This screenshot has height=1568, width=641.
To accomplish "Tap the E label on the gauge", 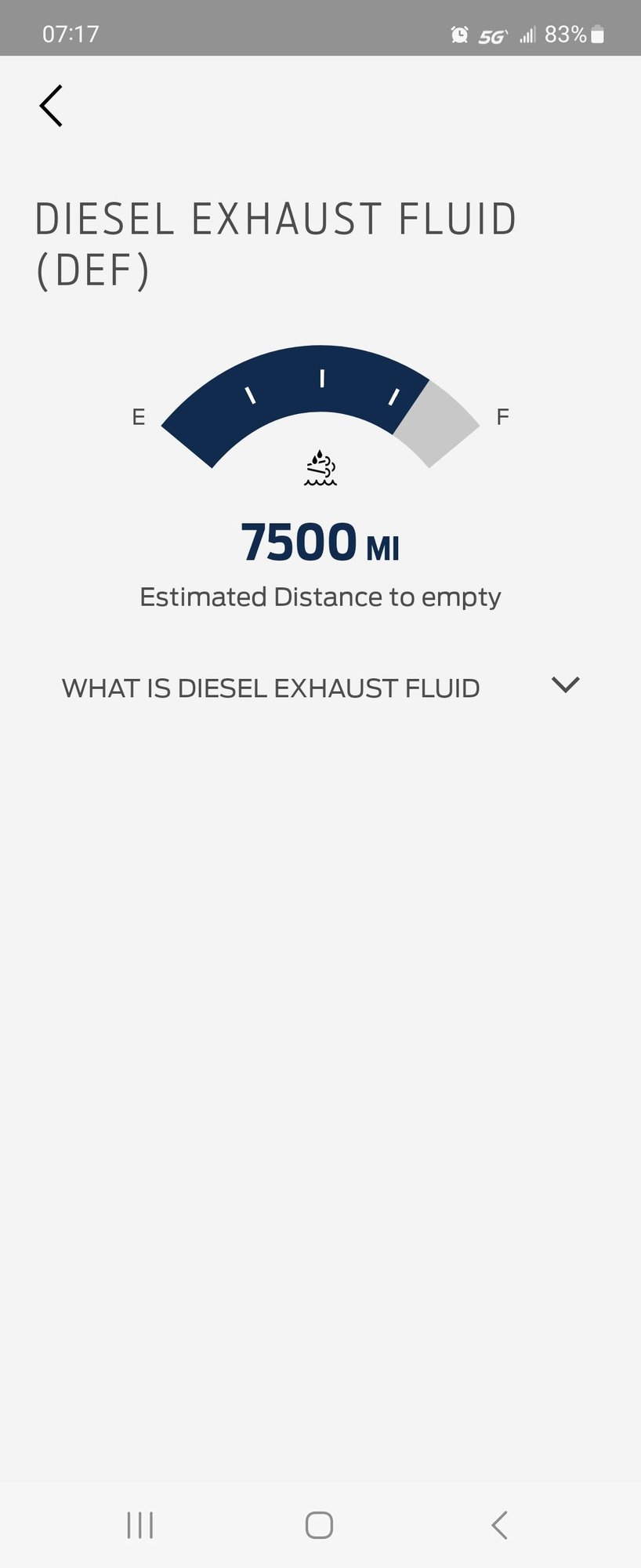I will click(139, 416).
